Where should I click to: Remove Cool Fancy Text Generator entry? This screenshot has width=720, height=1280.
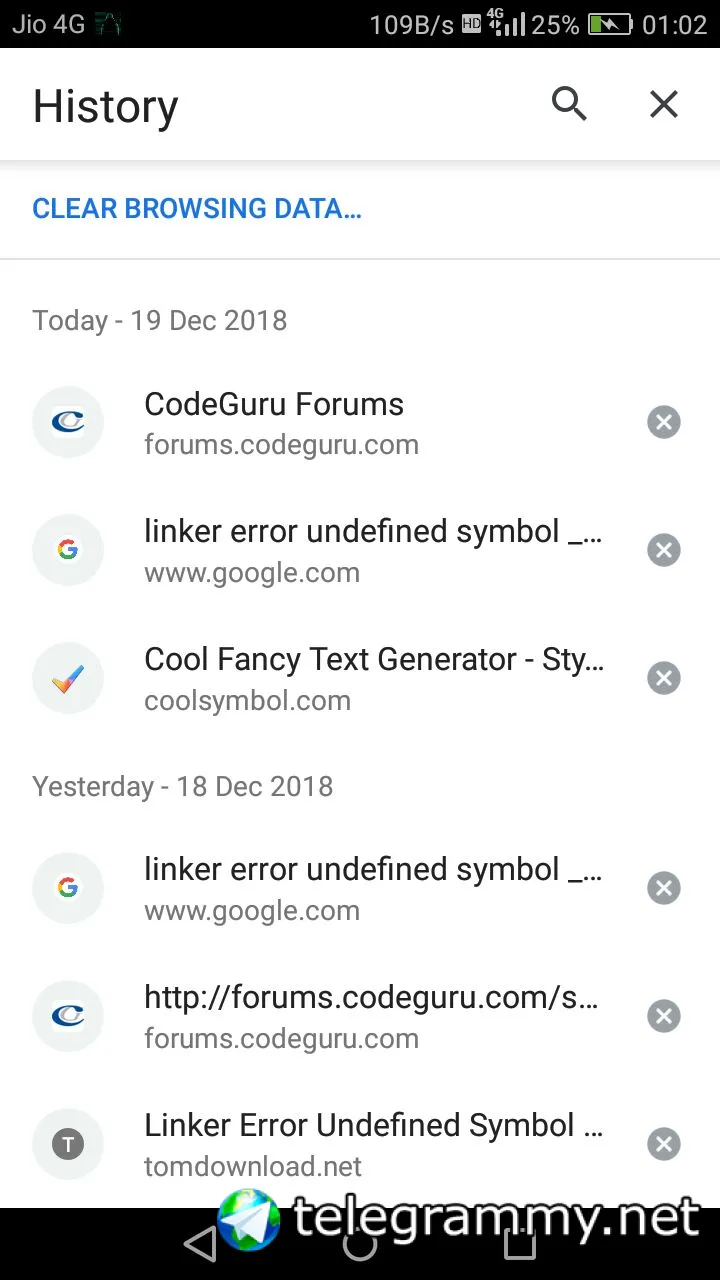pos(664,678)
